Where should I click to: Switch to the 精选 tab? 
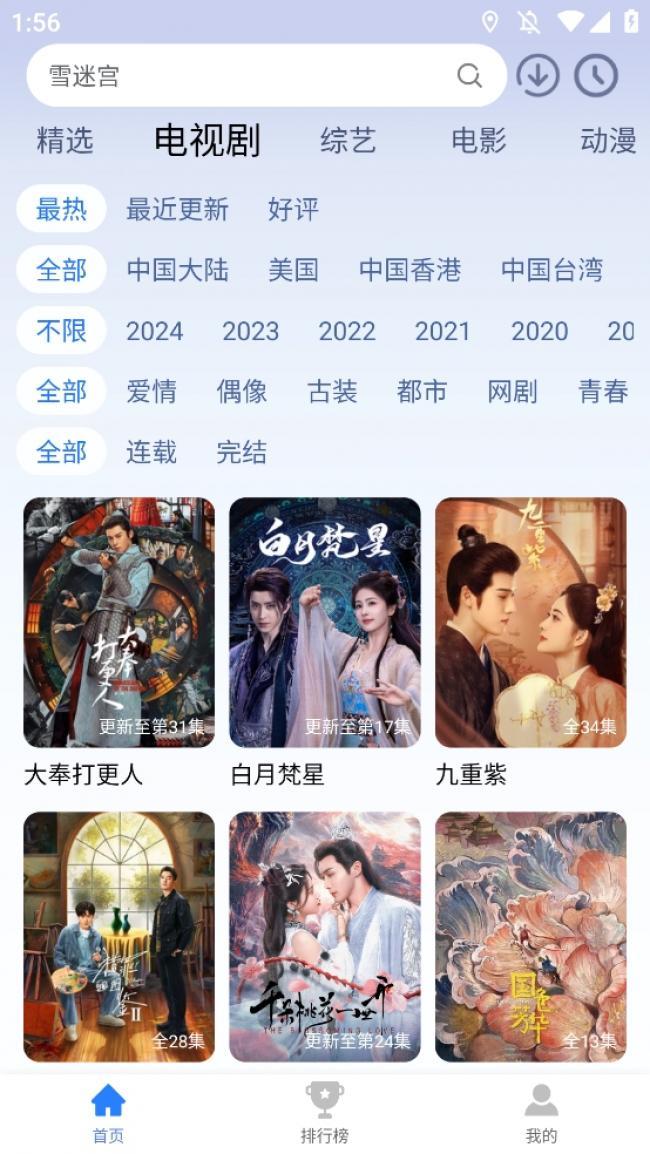(65, 140)
